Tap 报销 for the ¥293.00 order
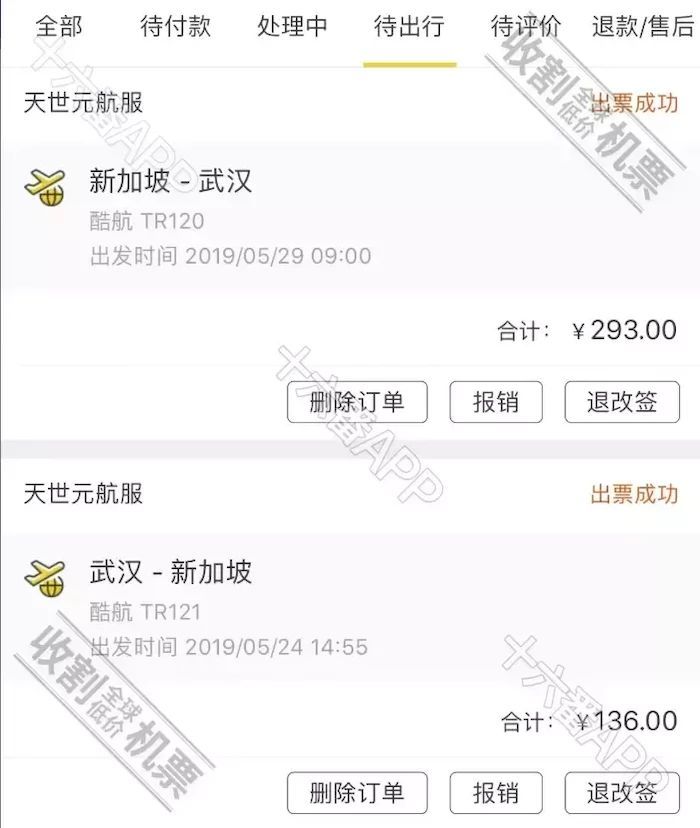 tap(496, 402)
